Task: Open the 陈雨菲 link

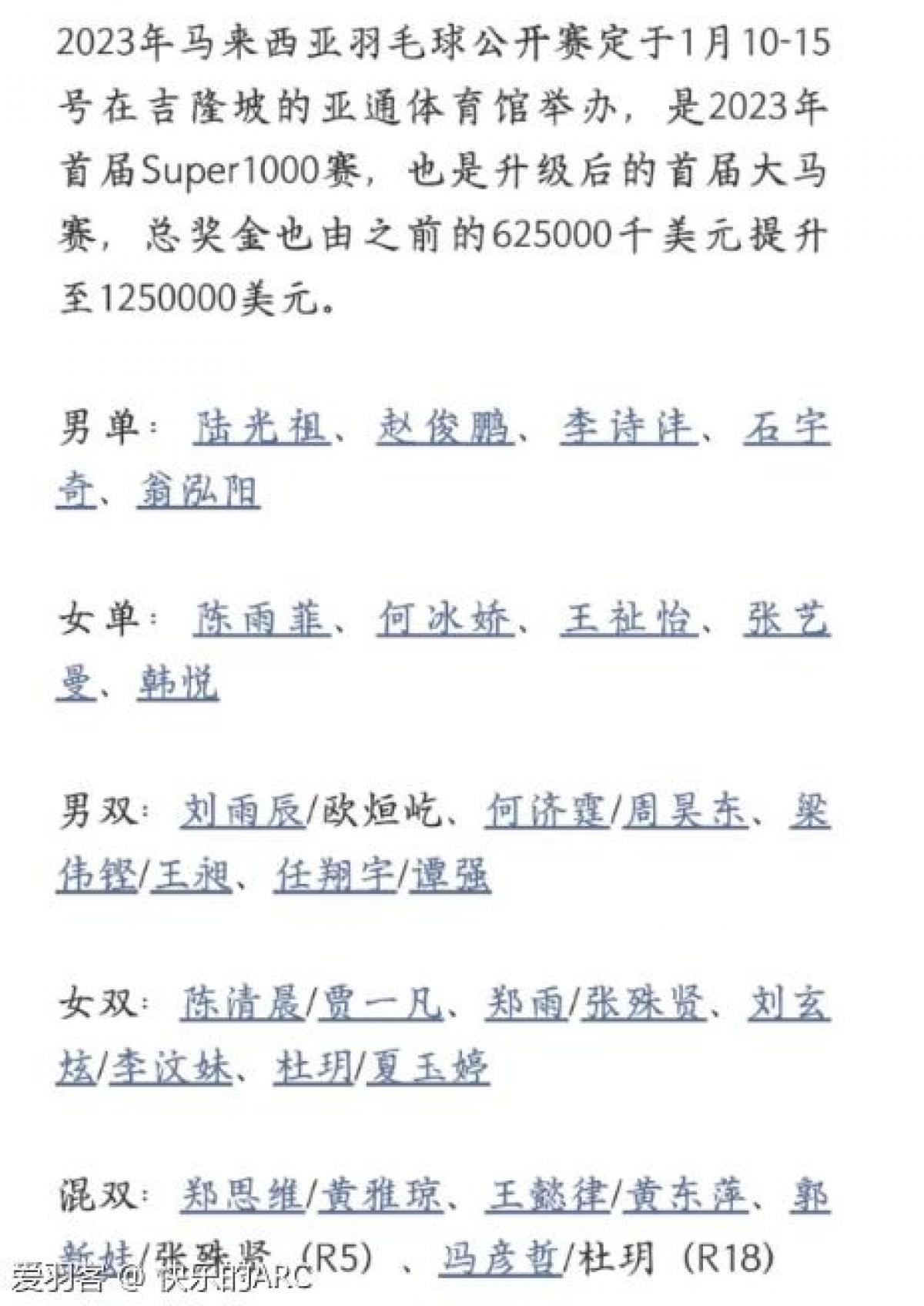Action: click(x=260, y=620)
